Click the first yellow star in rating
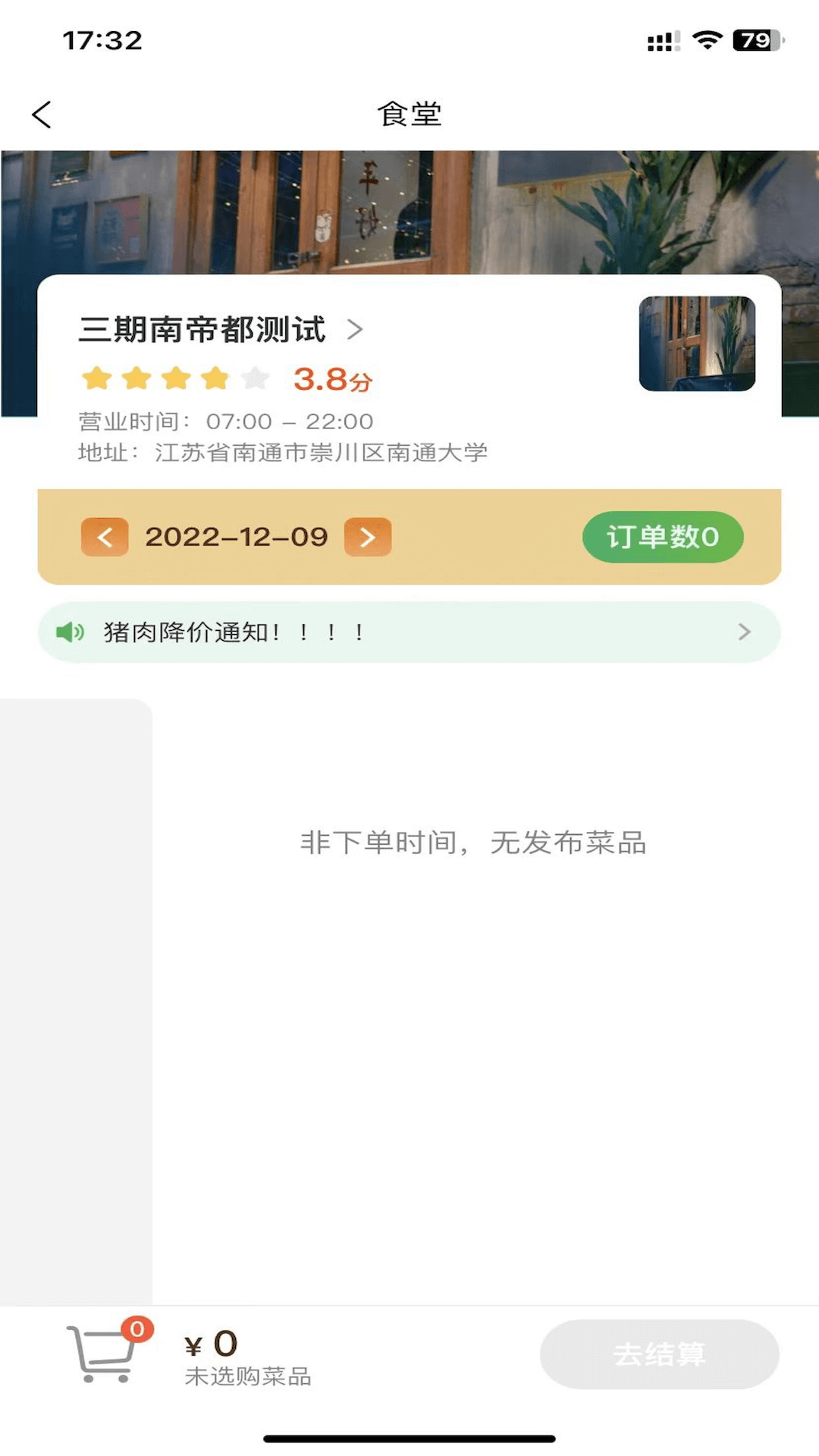 coord(98,378)
